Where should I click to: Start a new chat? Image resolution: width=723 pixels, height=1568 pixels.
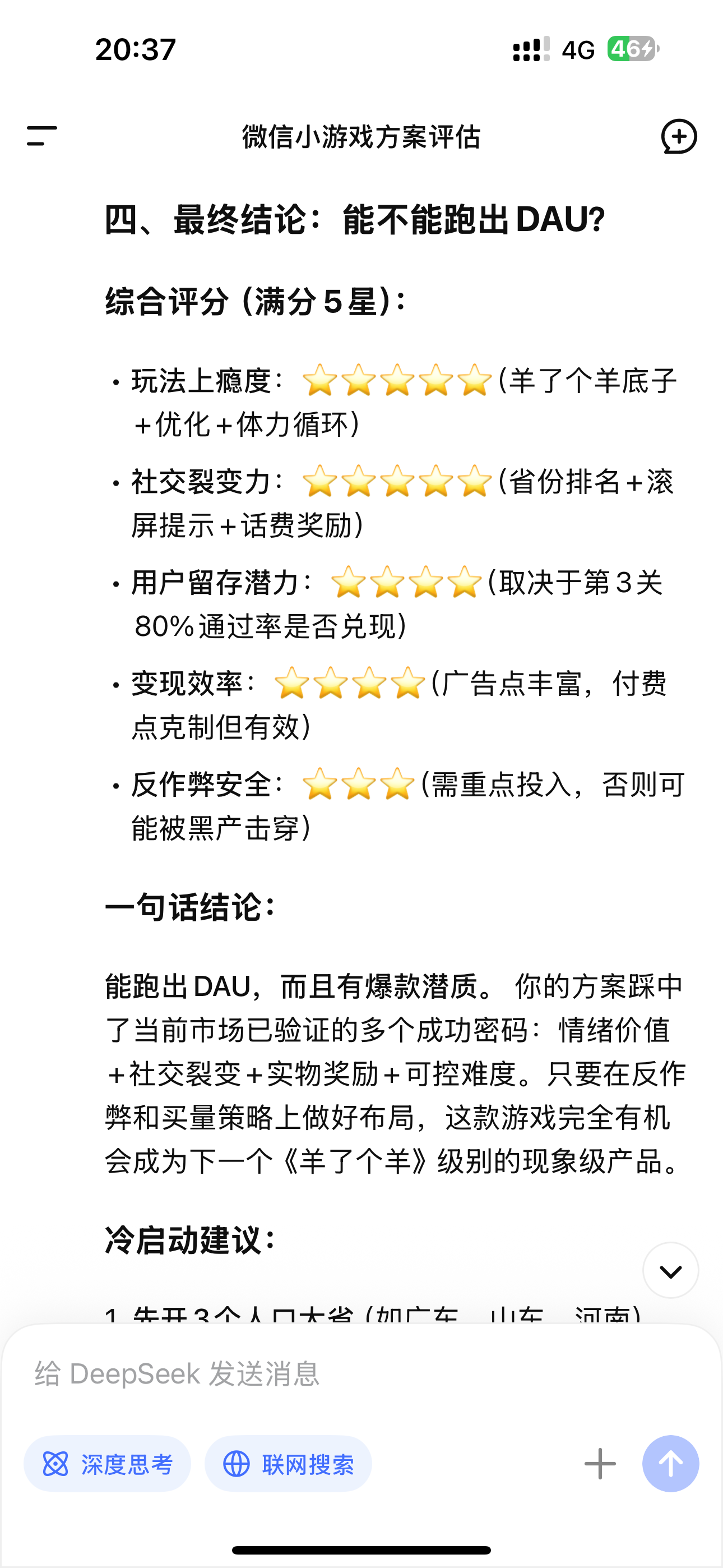point(679,136)
